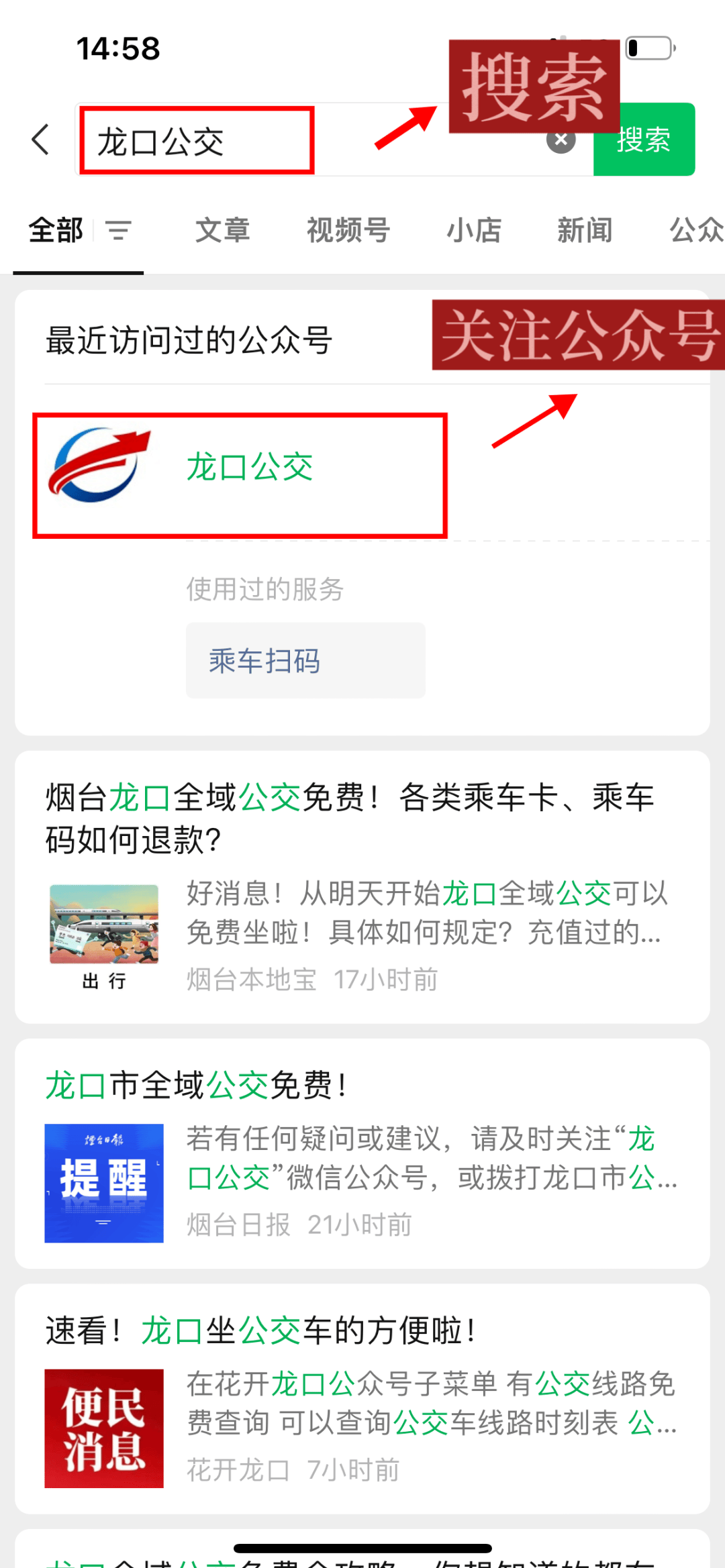Switch to the 文章 tab
The image size is (725, 1568).
pyautogui.click(x=222, y=231)
